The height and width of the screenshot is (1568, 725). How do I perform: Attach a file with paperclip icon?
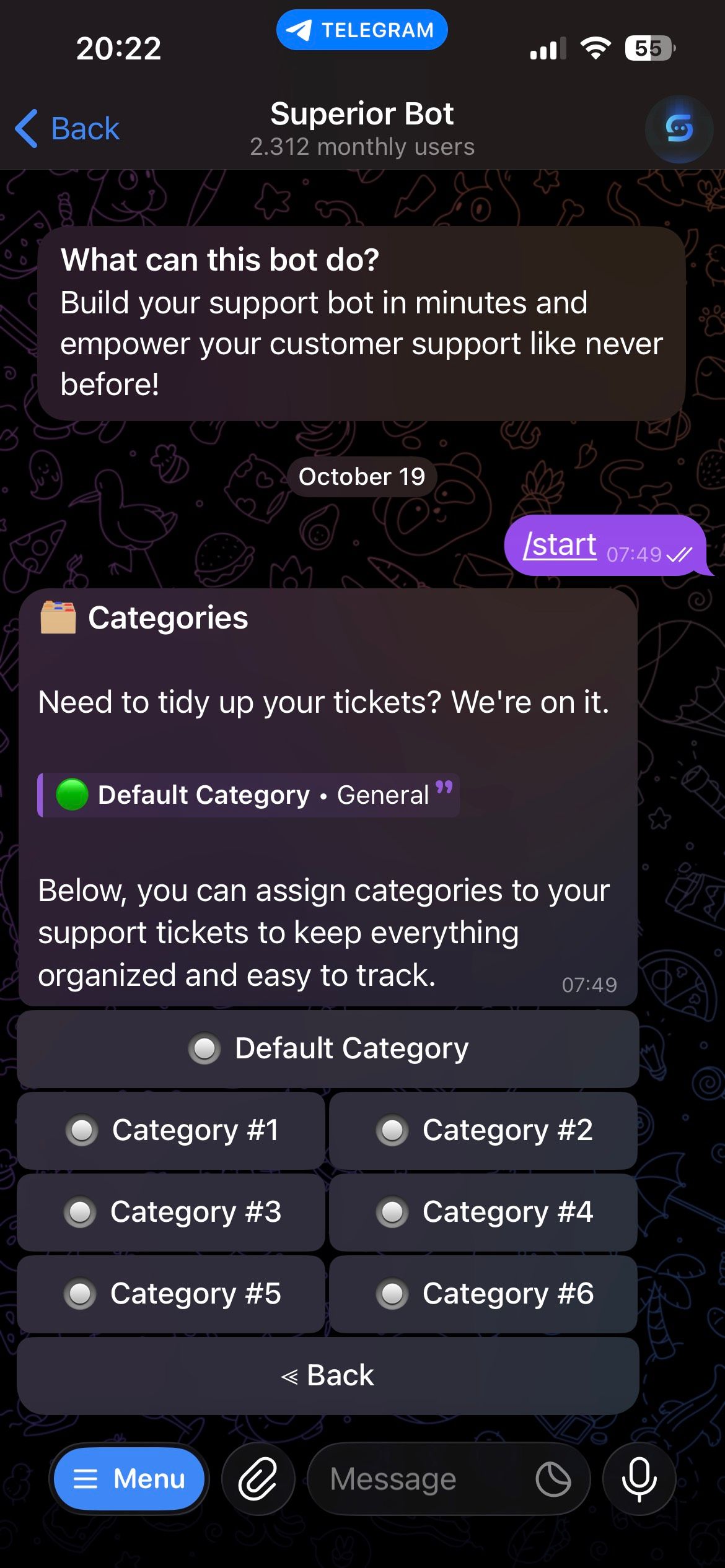258,1479
